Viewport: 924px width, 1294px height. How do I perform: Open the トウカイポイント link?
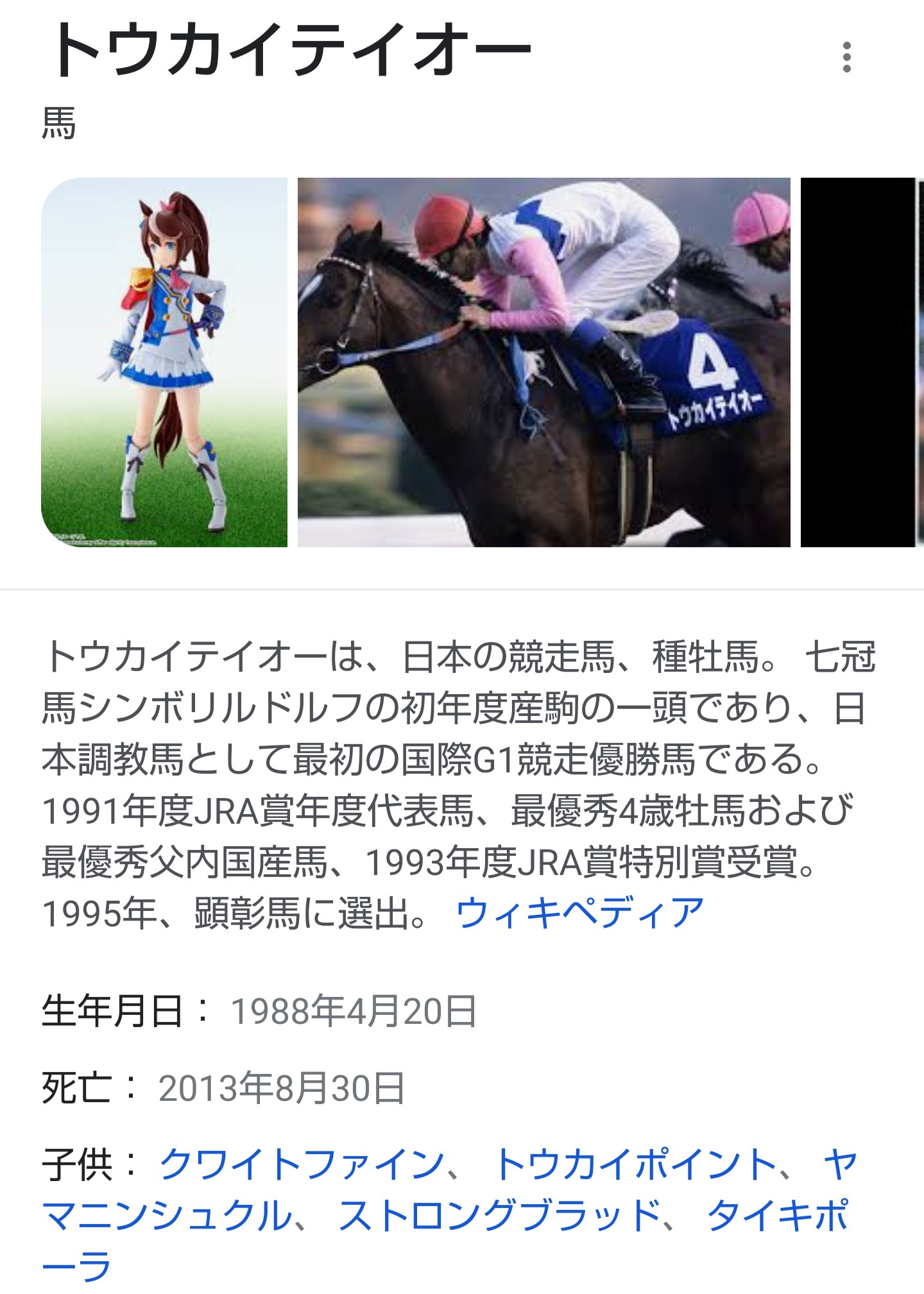tap(635, 1164)
